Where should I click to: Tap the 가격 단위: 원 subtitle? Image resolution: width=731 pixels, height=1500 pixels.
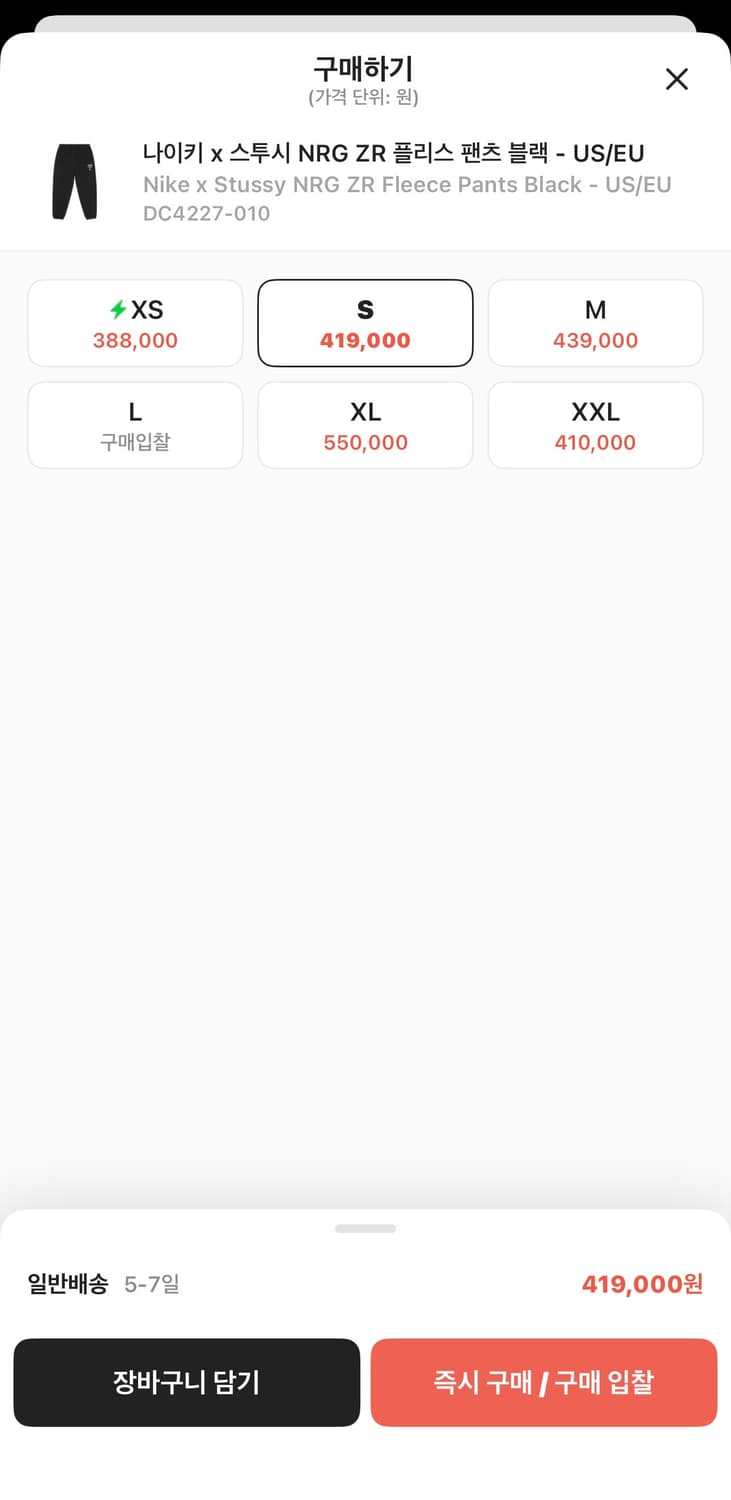pyautogui.click(x=365, y=97)
